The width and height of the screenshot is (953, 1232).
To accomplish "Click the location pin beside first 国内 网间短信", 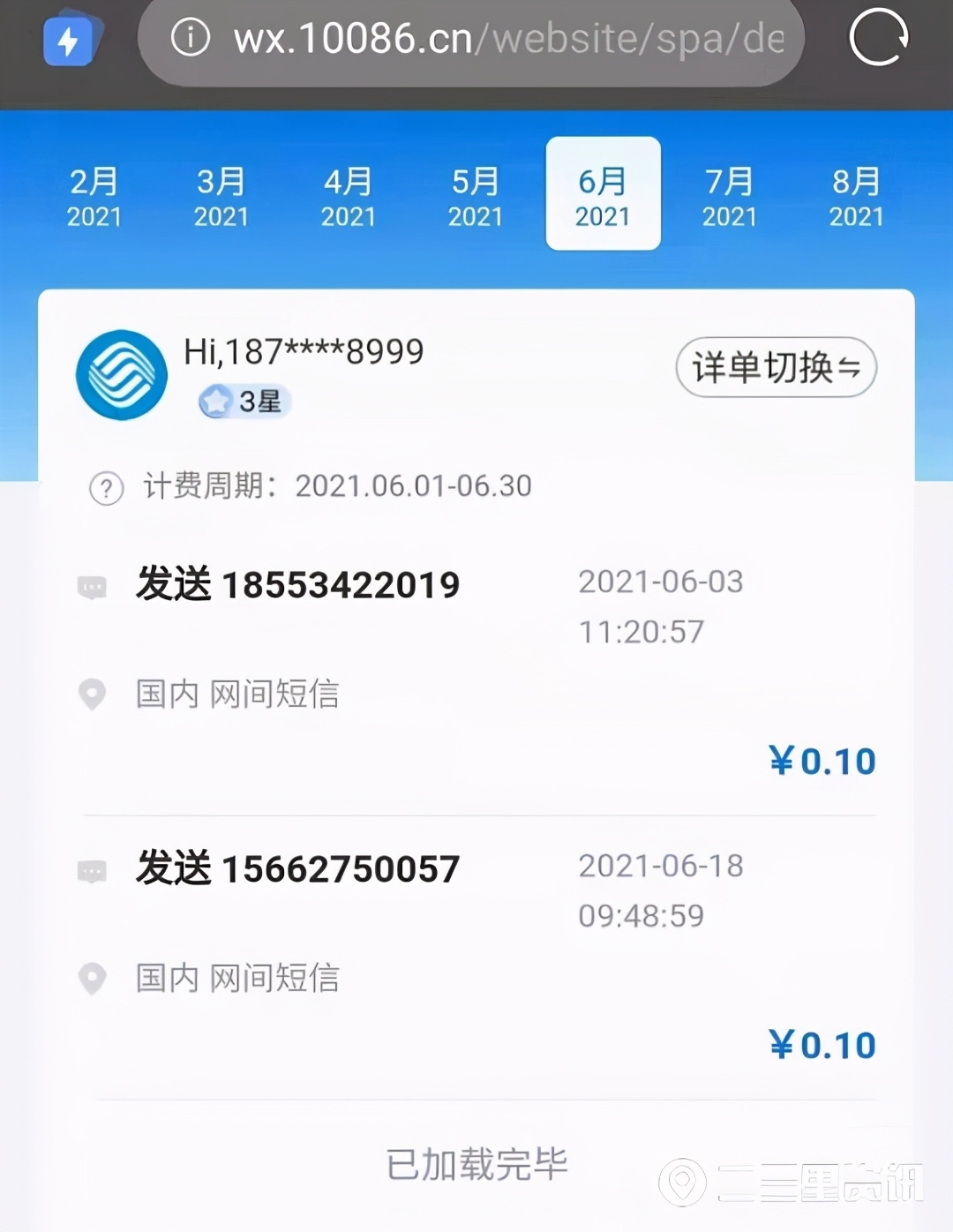I will [94, 695].
